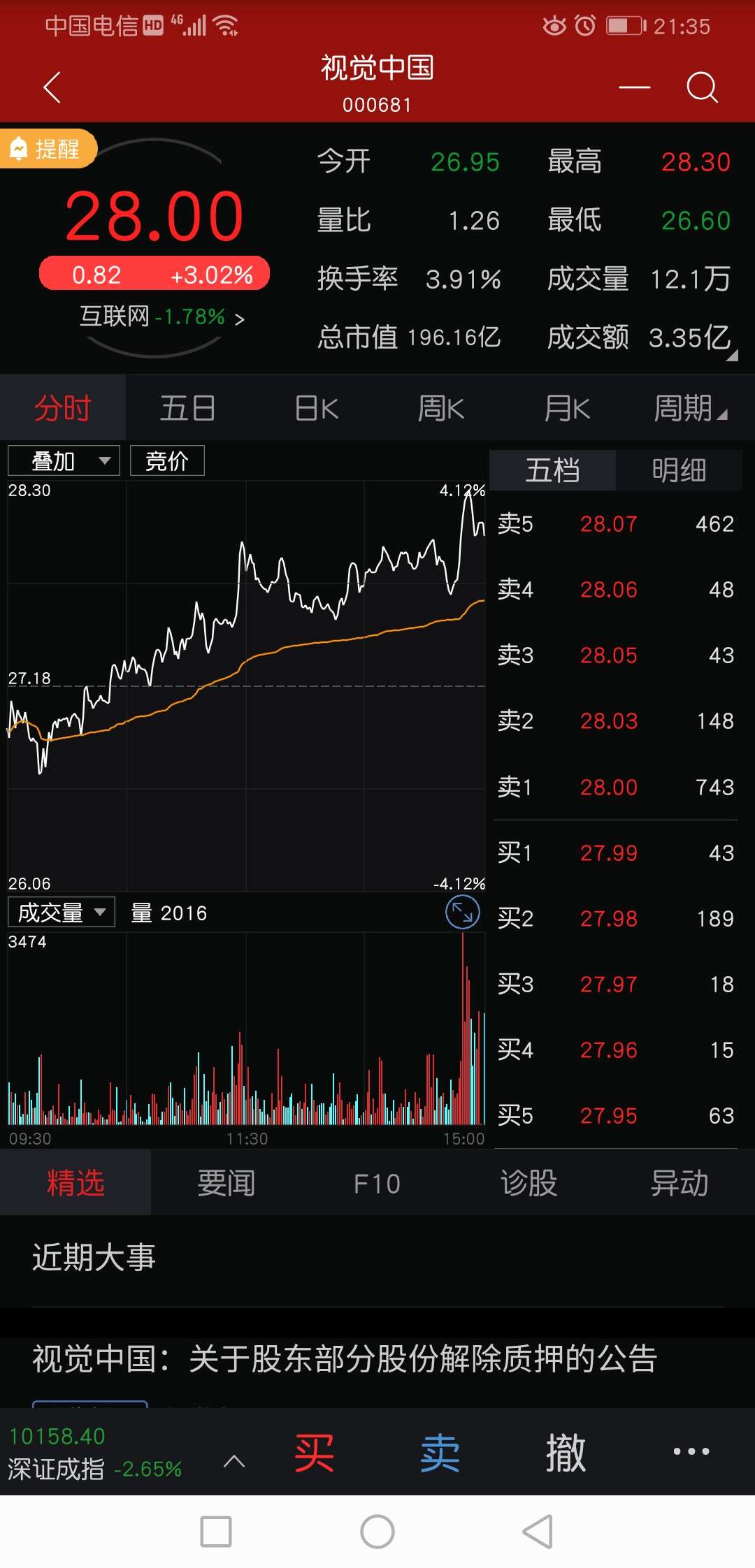Screen dimensions: 755x1568
Task: Tap the blue 卖 sell button
Action: (440, 1453)
